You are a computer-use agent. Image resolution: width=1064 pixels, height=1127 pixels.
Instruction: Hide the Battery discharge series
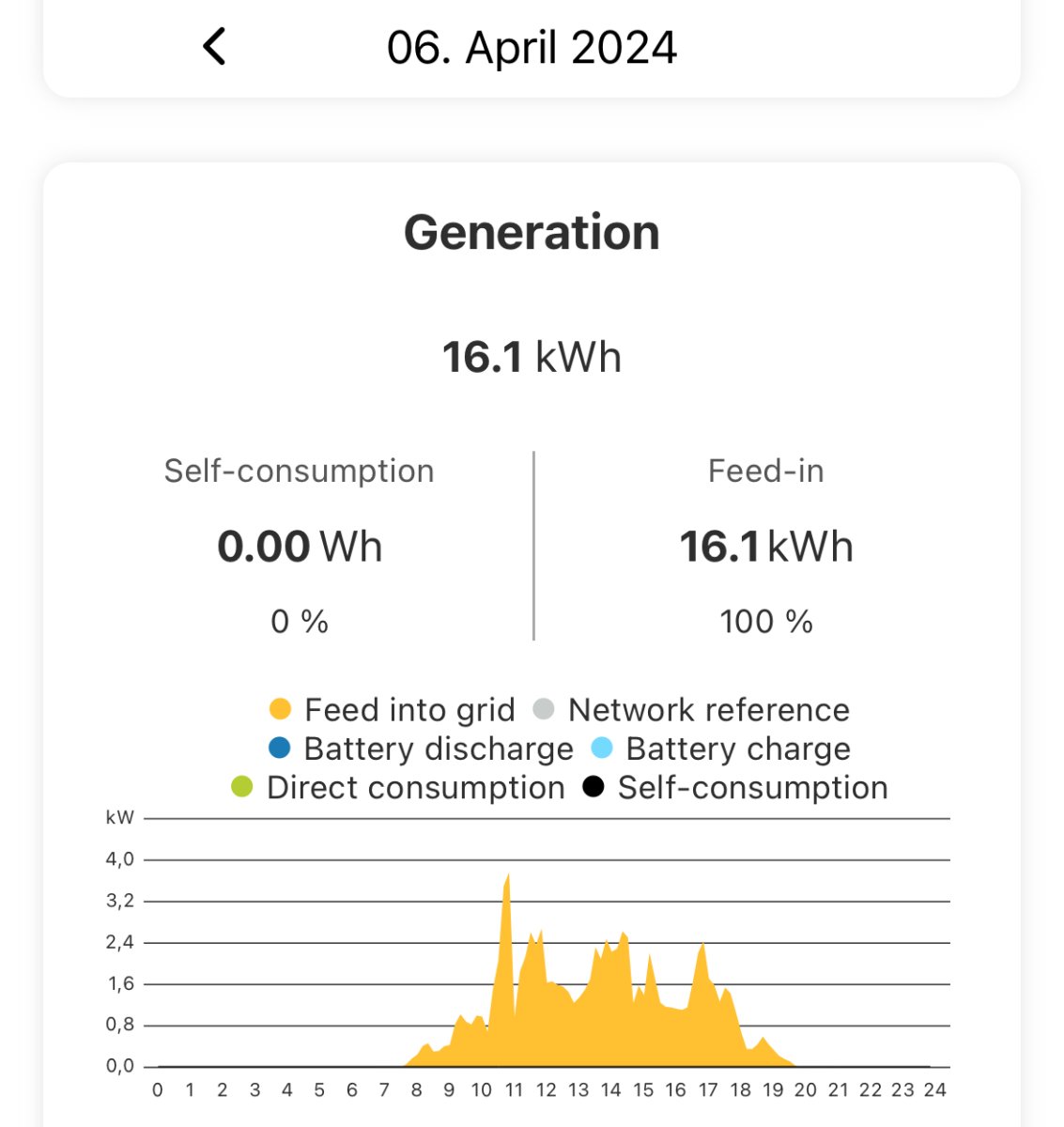421,749
